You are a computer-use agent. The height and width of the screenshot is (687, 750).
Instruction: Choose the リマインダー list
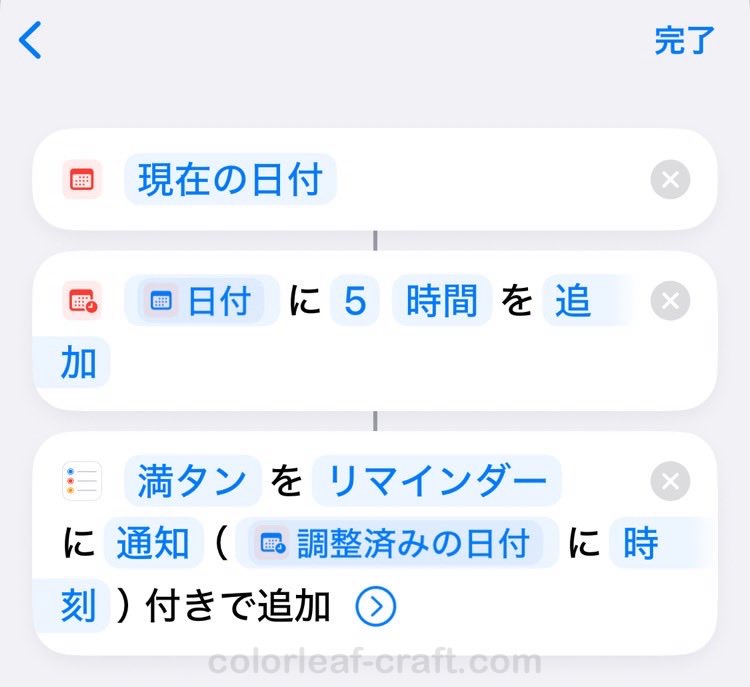[x=436, y=482]
